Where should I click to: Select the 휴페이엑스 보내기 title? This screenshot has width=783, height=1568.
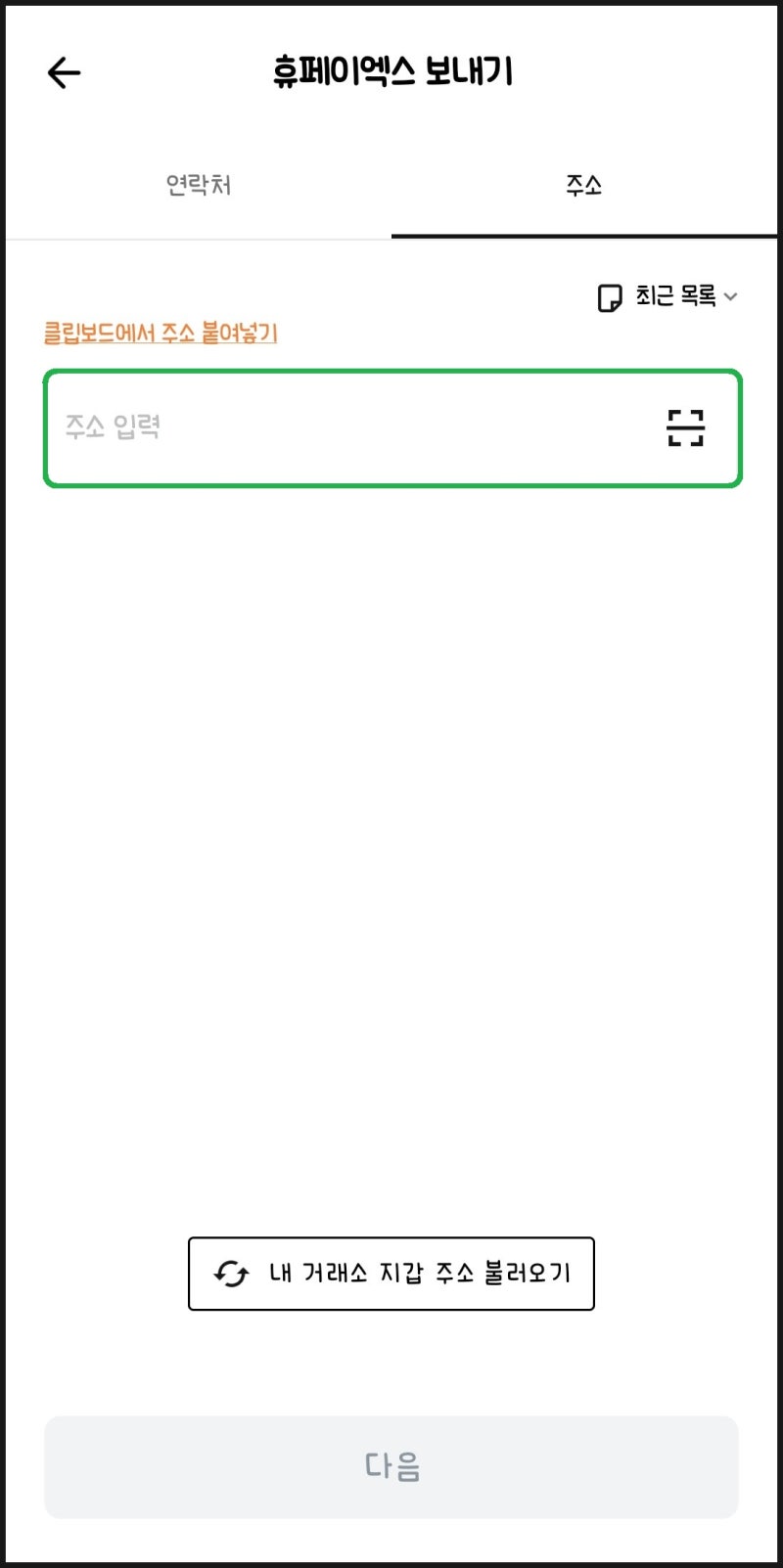[391, 72]
